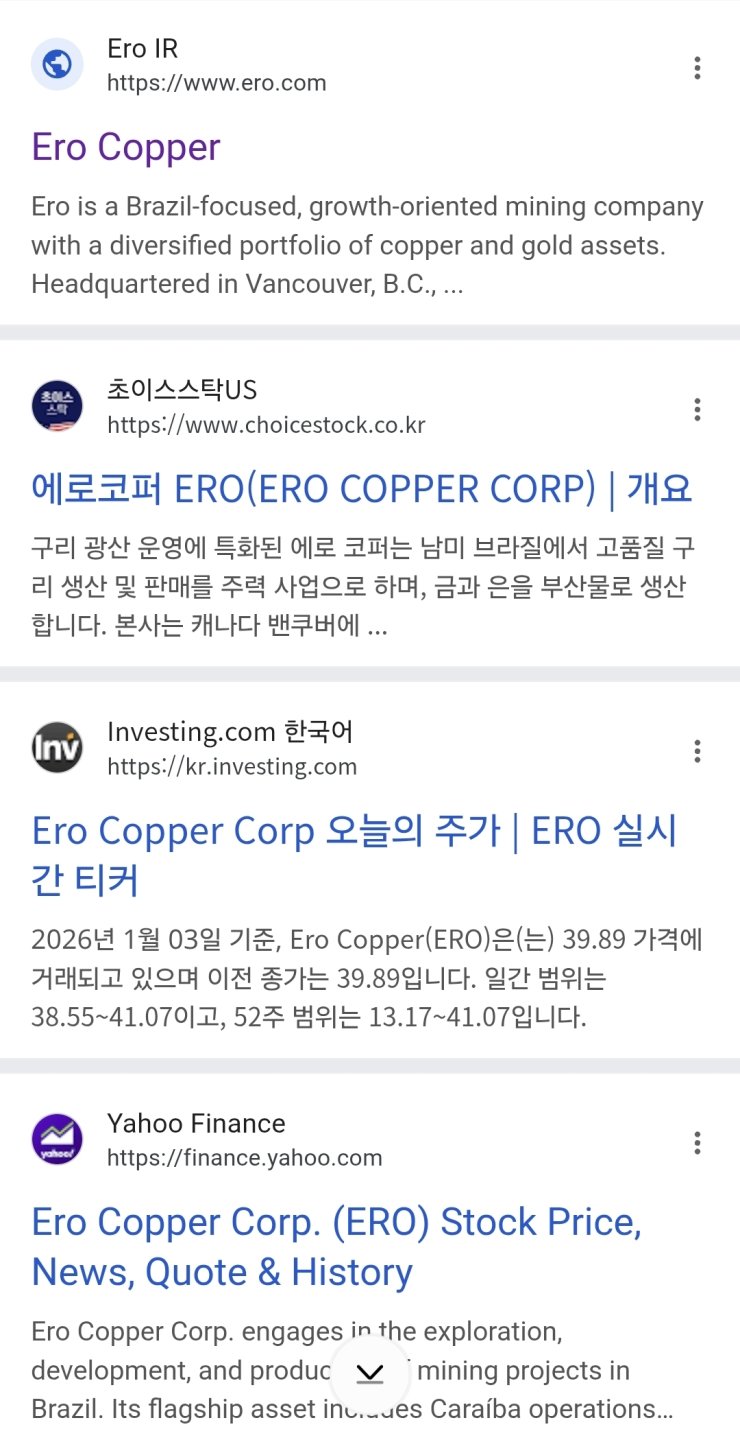The width and height of the screenshot is (740, 1440).
Task: Visit the www.choicestock.co.kr URL
Action: 265,424
